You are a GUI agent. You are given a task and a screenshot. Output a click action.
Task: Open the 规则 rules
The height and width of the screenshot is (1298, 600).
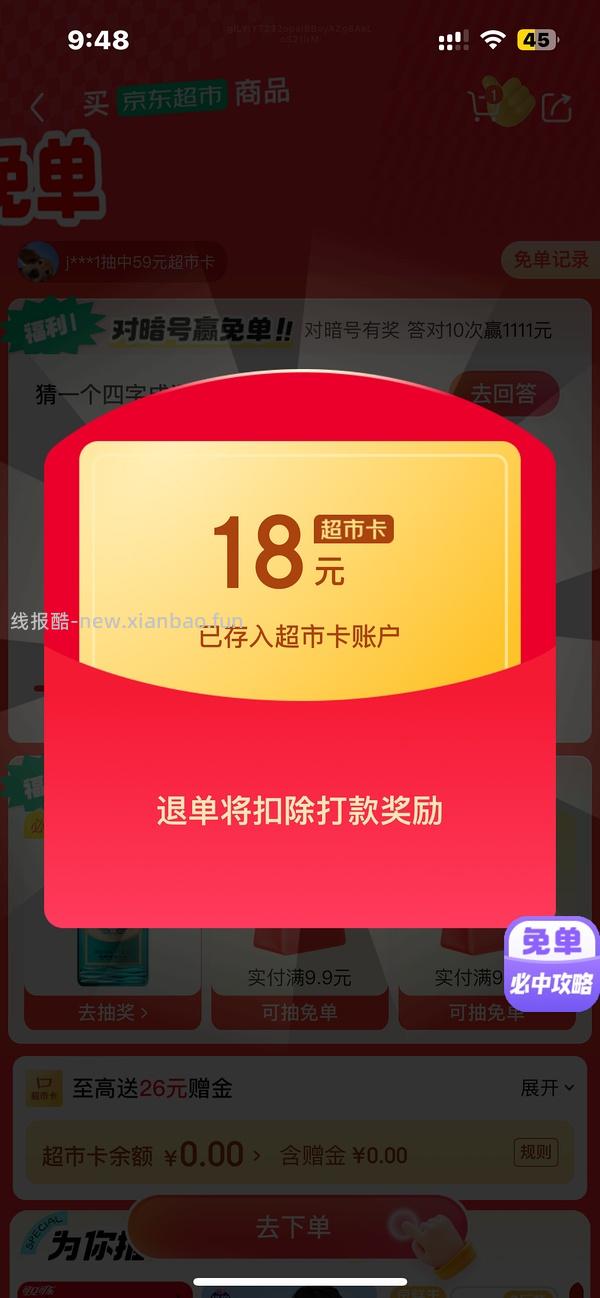click(535, 1152)
